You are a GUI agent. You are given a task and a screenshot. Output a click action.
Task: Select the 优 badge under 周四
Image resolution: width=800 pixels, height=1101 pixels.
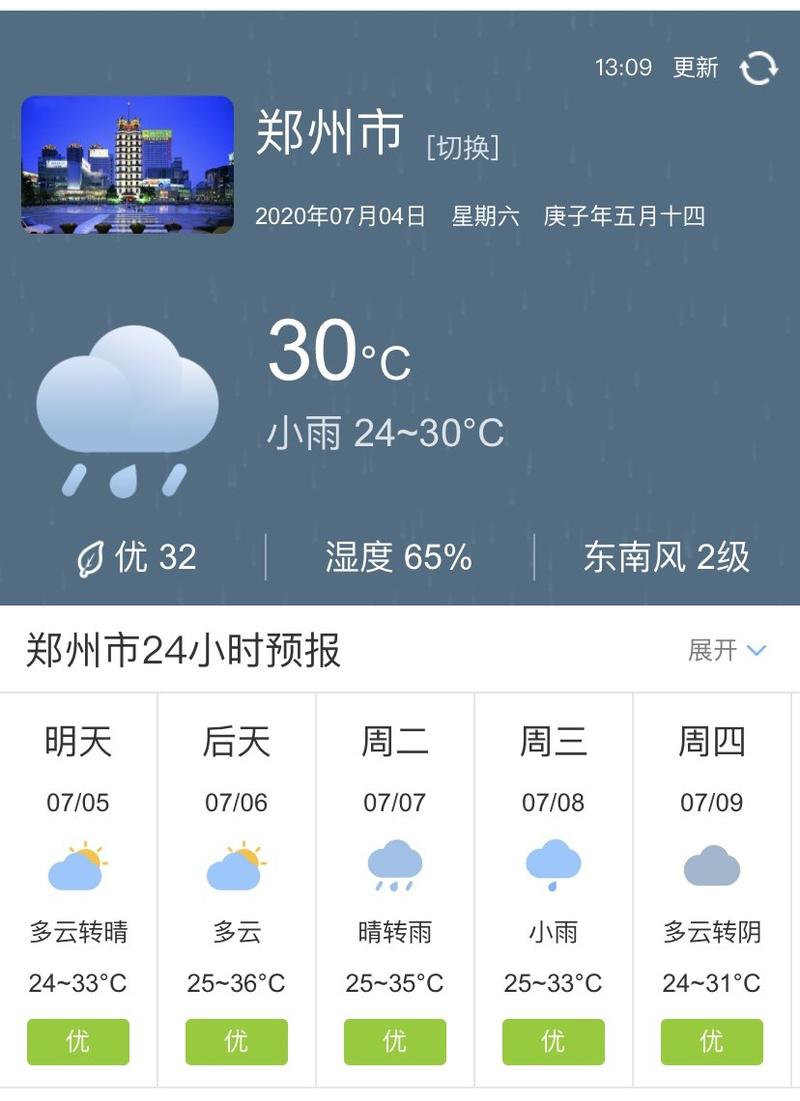pos(711,1042)
